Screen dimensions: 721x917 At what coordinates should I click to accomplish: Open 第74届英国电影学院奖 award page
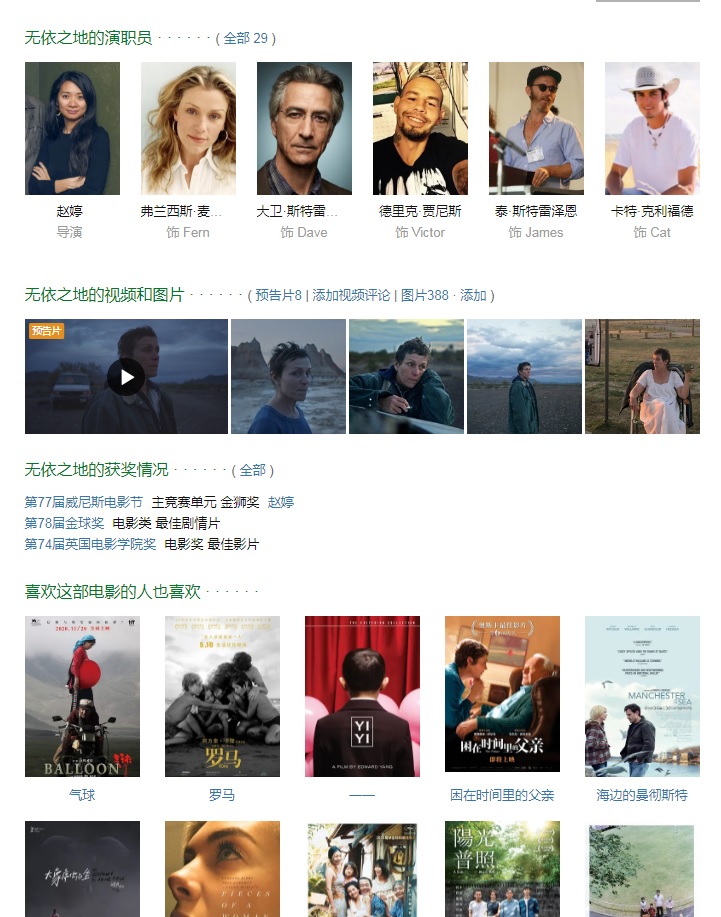pos(90,544)
